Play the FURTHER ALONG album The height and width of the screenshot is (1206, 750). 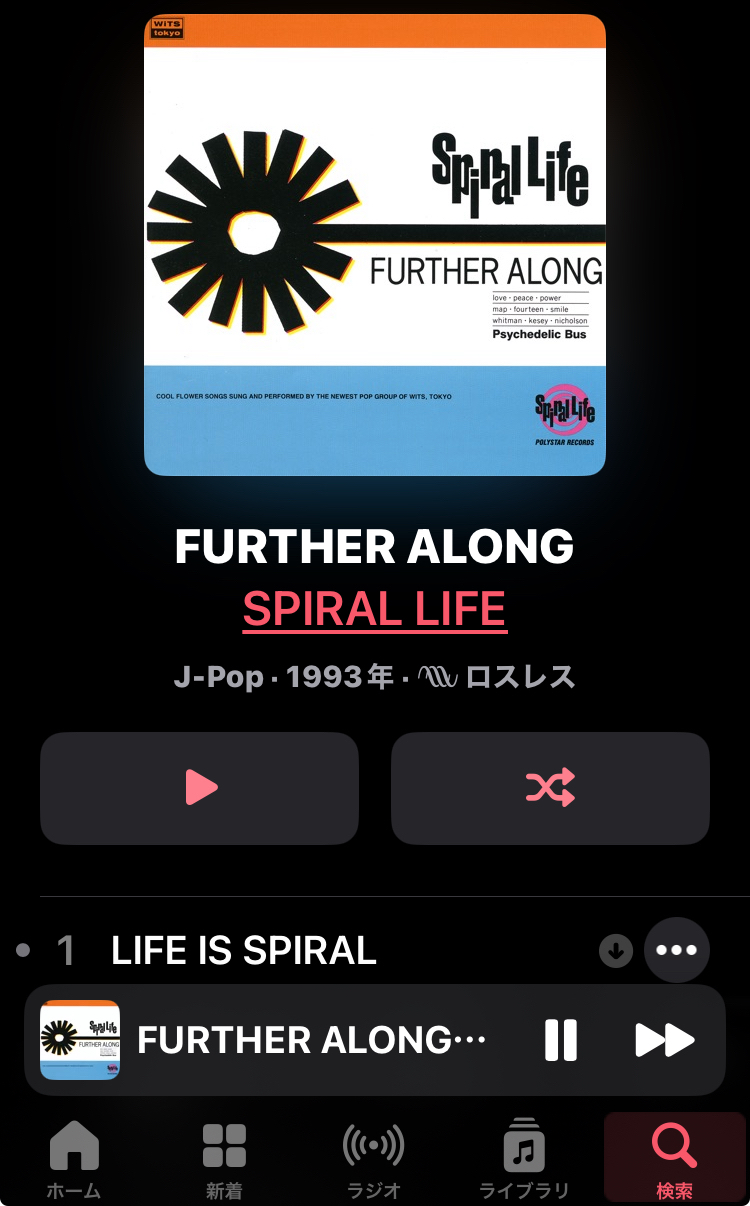click(x=199, y=788)
